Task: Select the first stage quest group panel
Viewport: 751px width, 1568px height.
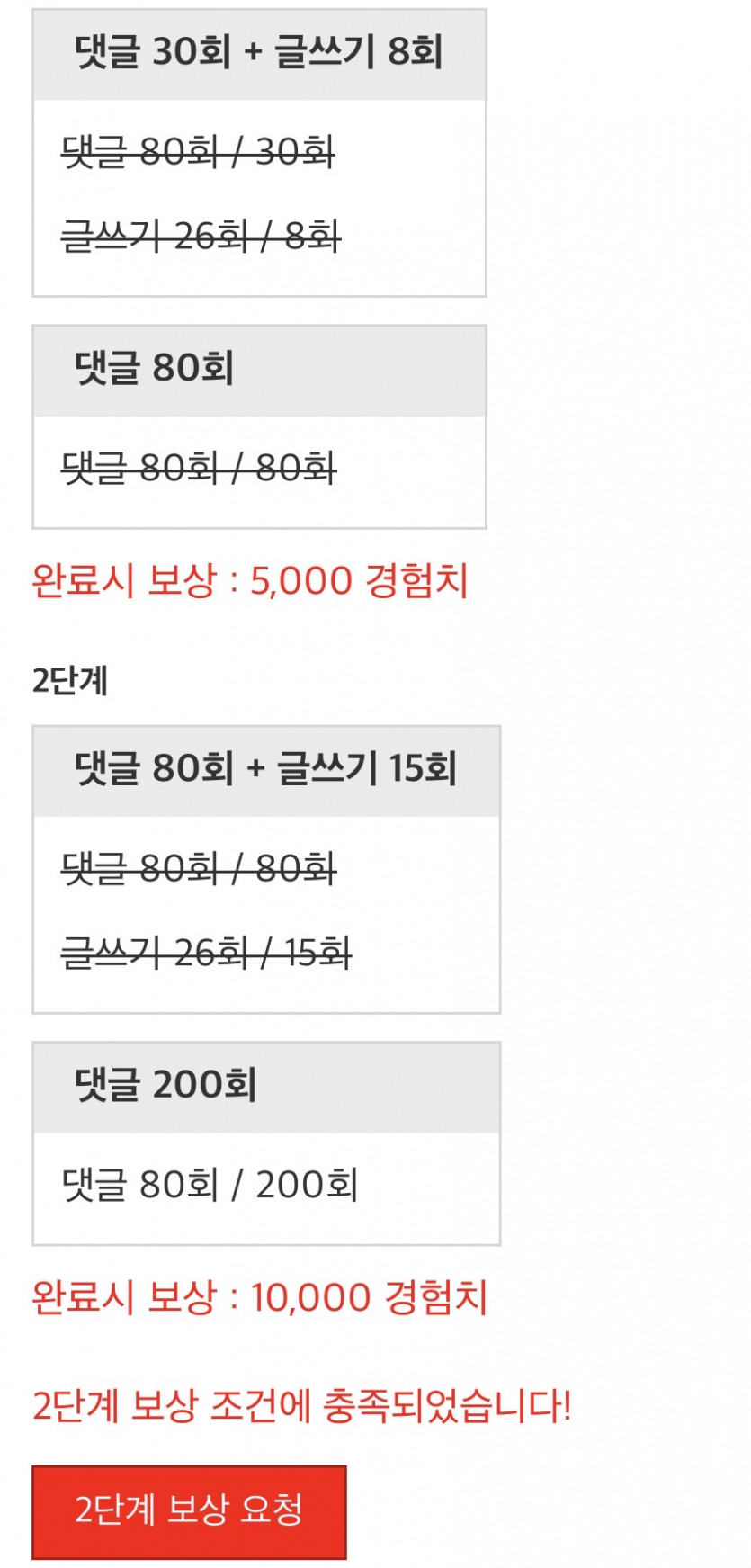Action: tap(259, 153)
